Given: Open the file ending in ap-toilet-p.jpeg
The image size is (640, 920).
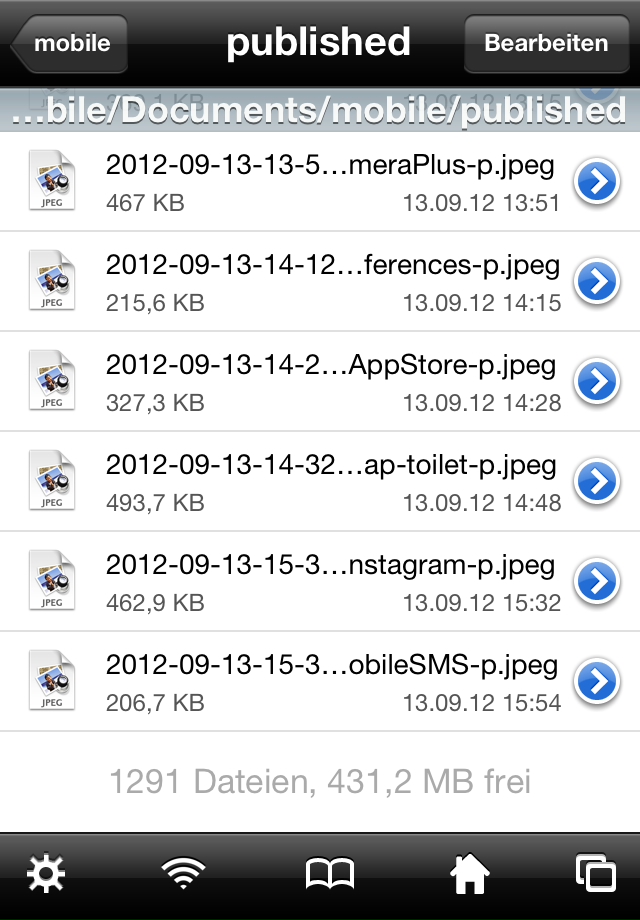Looking at the screenshot, I should point(330,481).
